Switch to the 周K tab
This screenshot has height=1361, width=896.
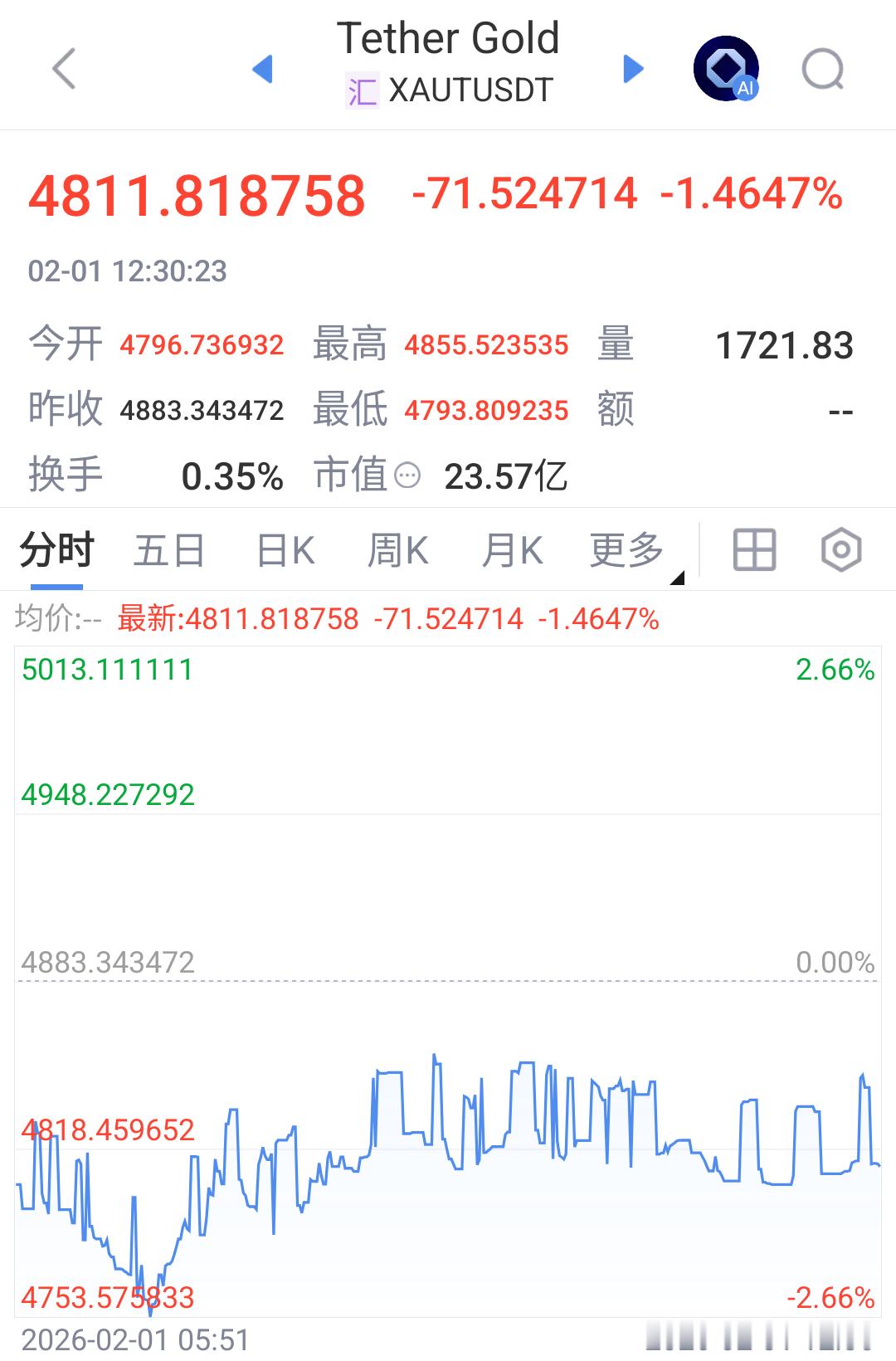(398, 549)
